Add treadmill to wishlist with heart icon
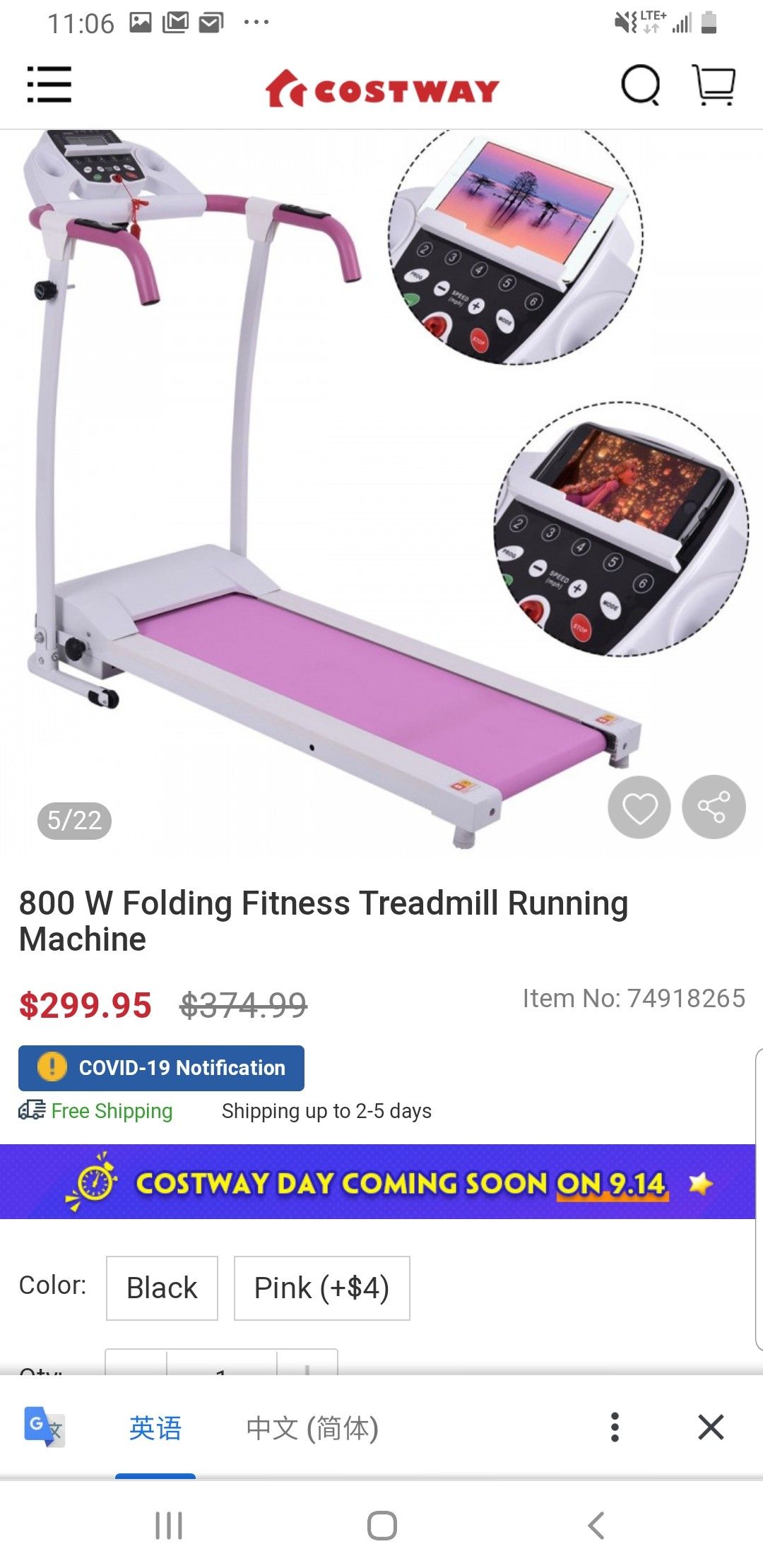763x1568 pixels. pos(639,807)
